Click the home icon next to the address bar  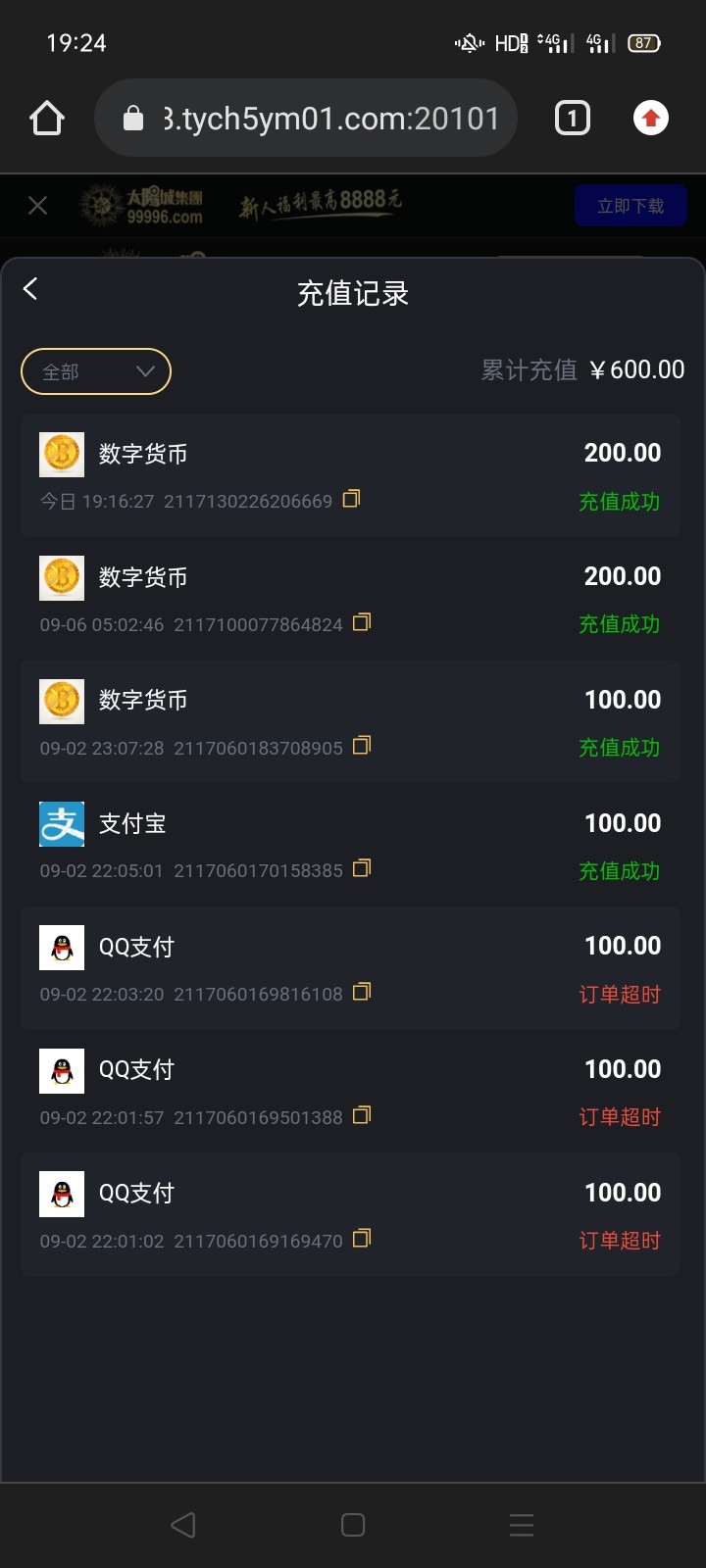(x=46, y=117)
